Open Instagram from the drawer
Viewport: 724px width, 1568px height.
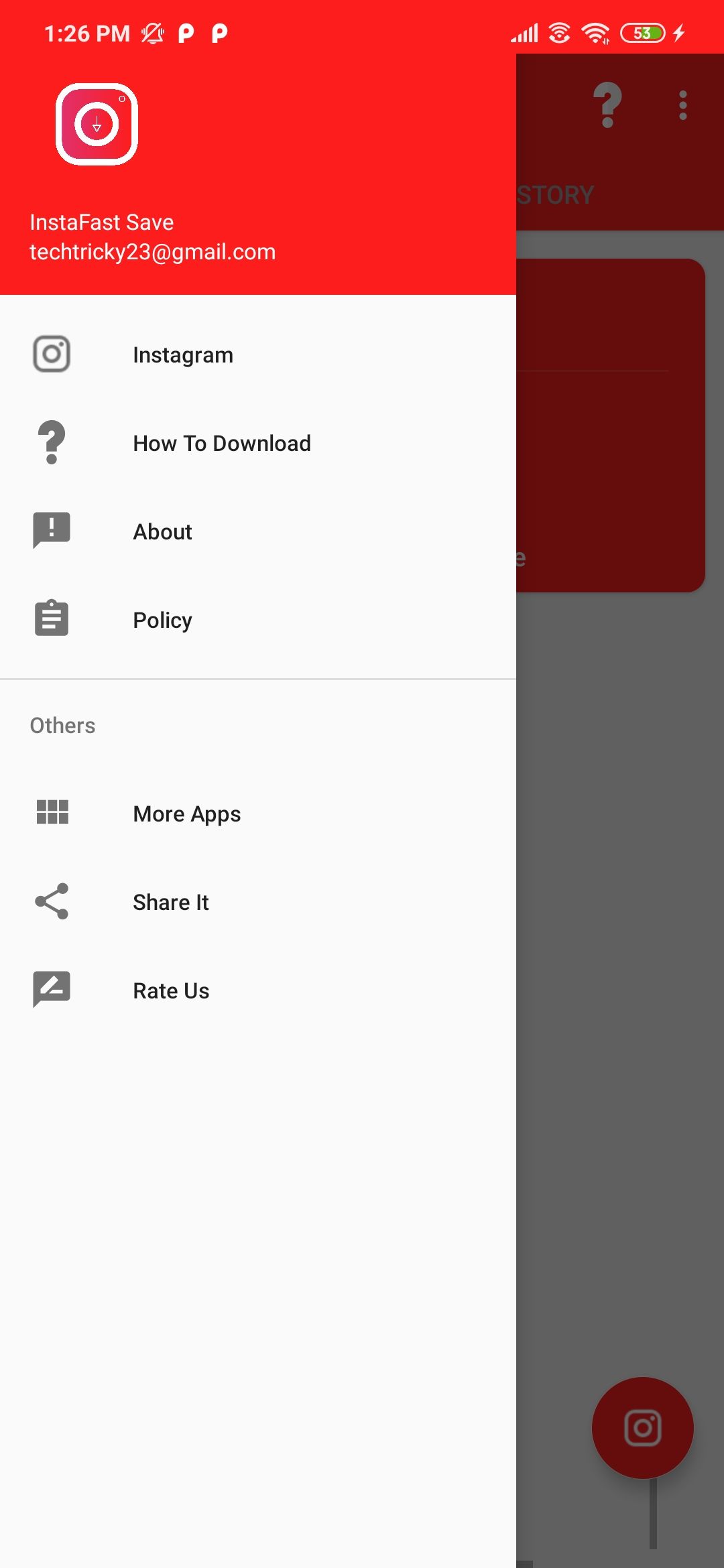[x=182, y=354]
